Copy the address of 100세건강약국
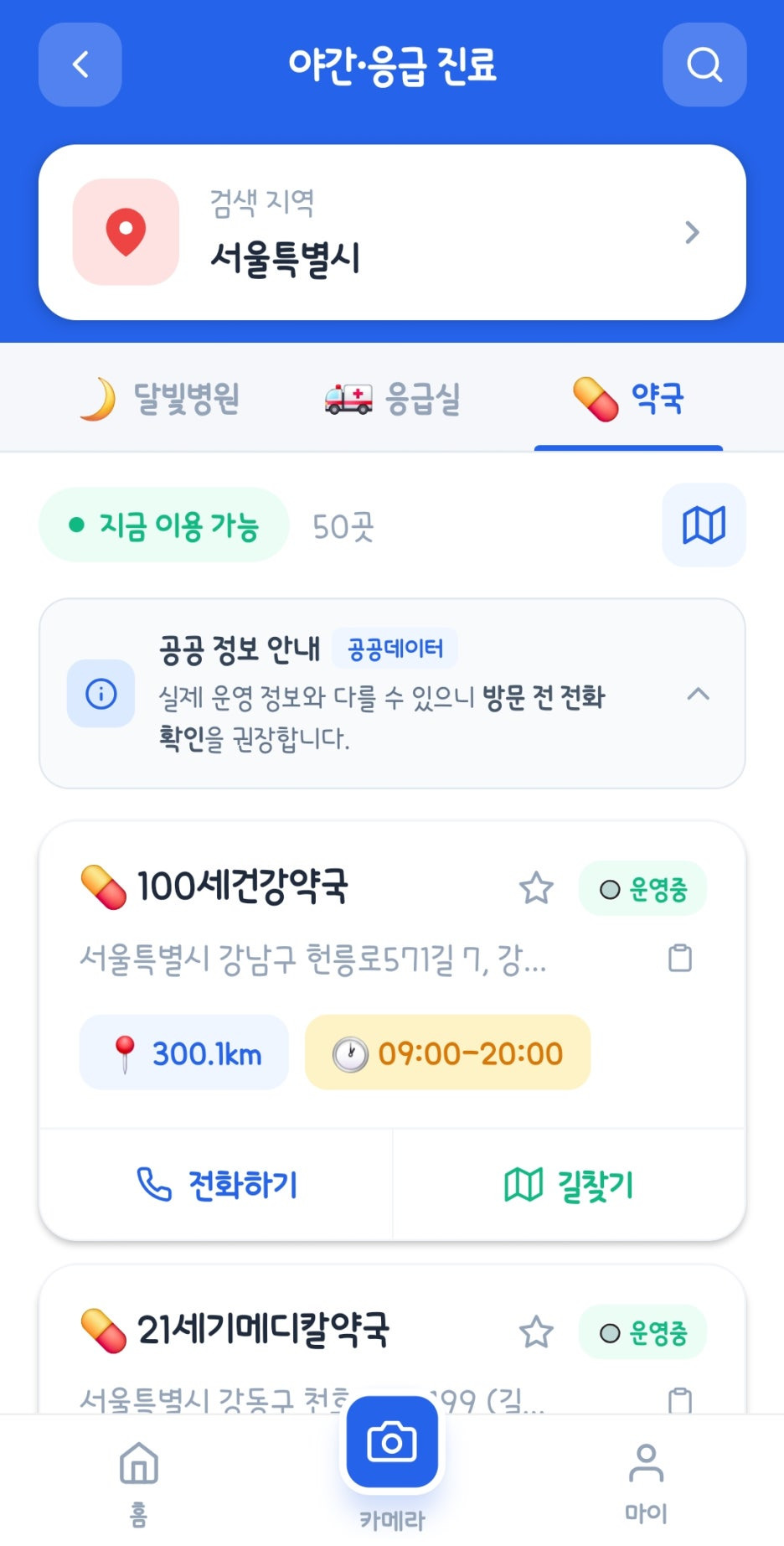Viewport: 784px width, 1546px height. pos(680,958)
